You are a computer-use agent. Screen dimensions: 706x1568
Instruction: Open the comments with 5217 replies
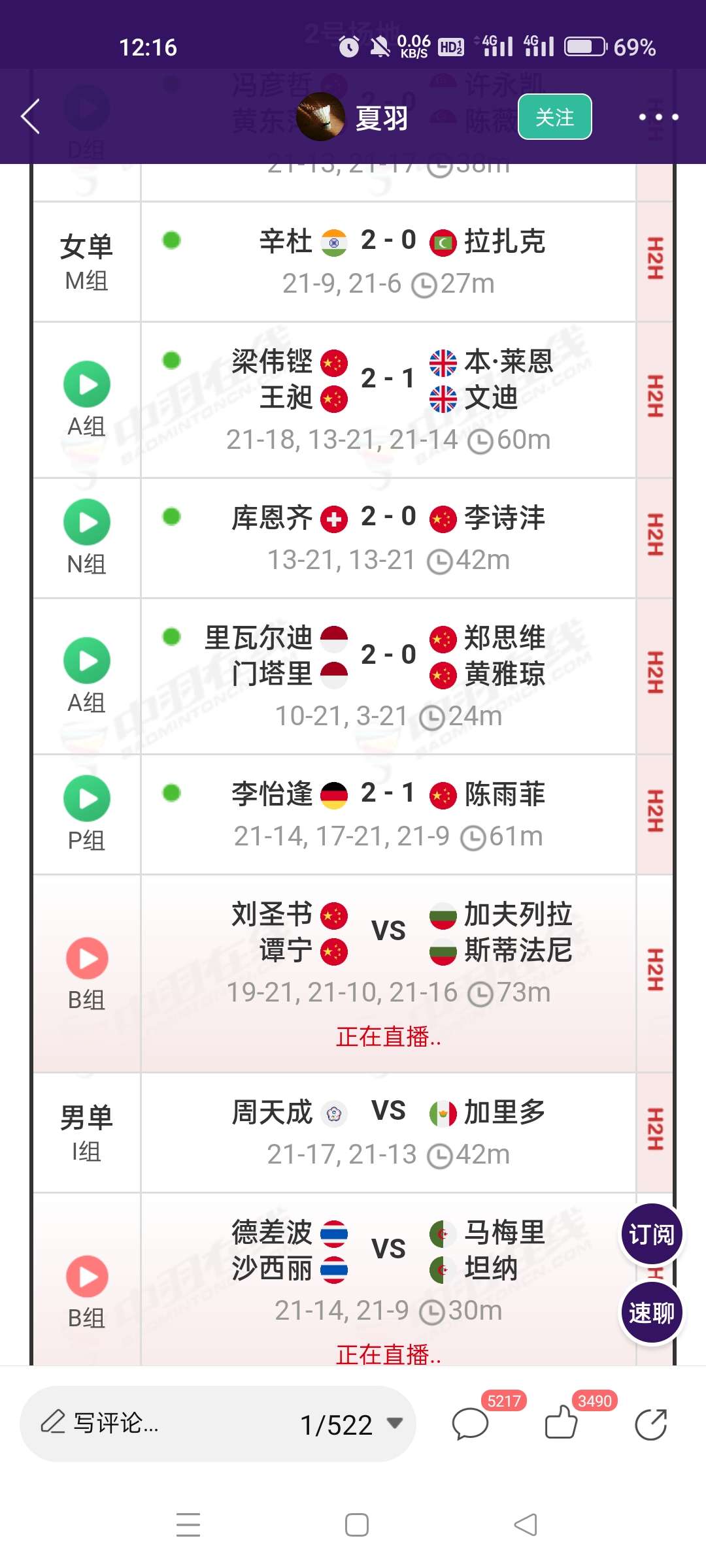(471, 1424)
